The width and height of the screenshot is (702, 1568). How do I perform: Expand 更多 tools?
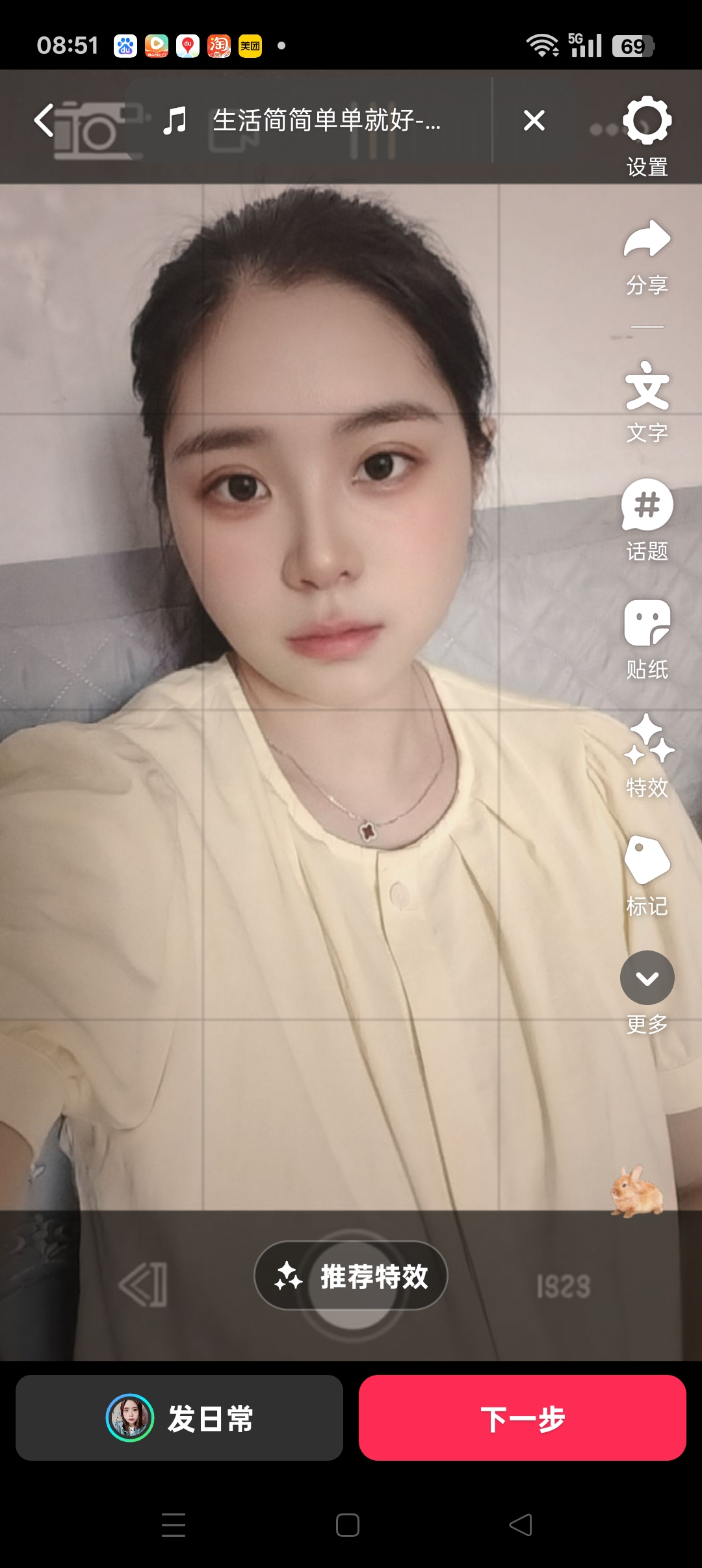(647, 991)
